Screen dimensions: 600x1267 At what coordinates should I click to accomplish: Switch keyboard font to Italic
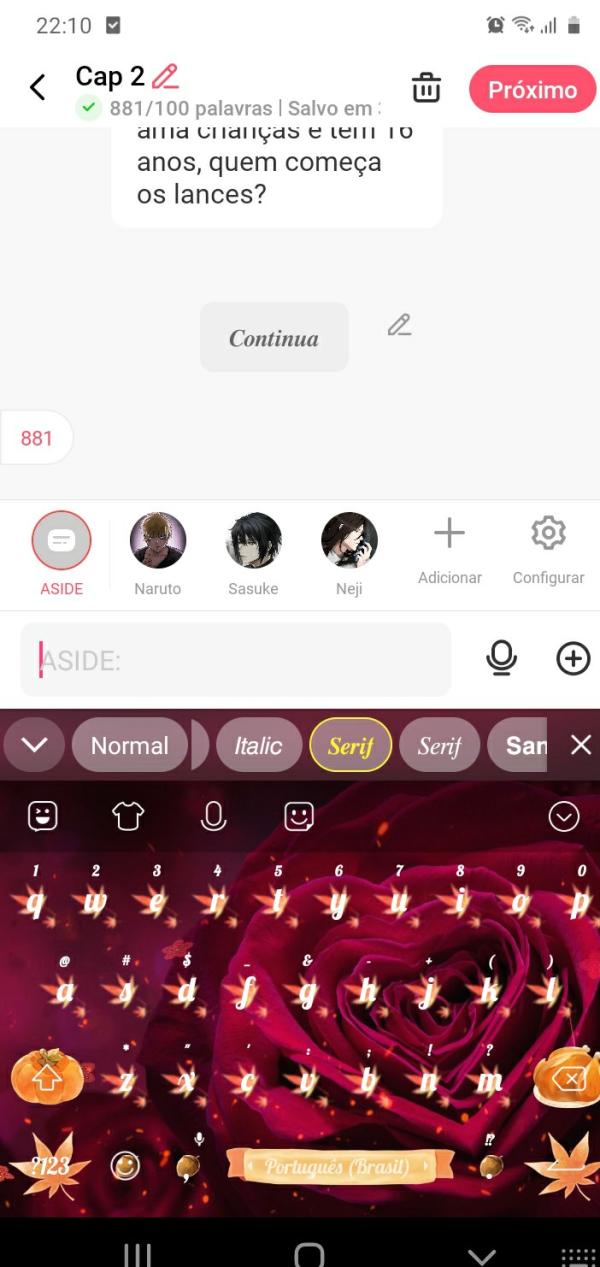pyautogui.click(x=258, y=745)
